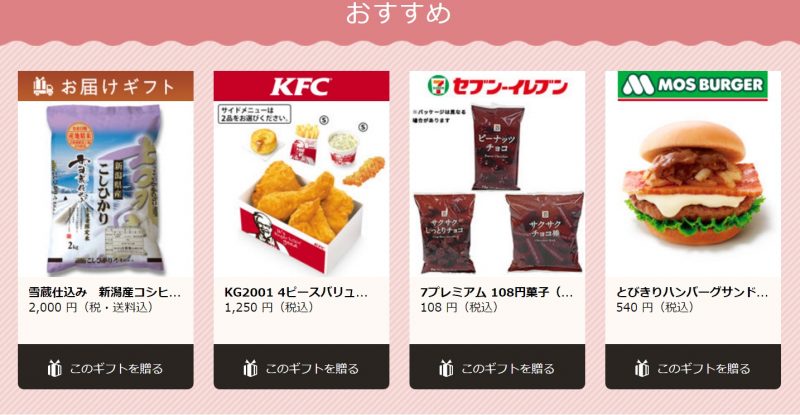Send the Seven-Eleven snack as a gift

(497, 368)
